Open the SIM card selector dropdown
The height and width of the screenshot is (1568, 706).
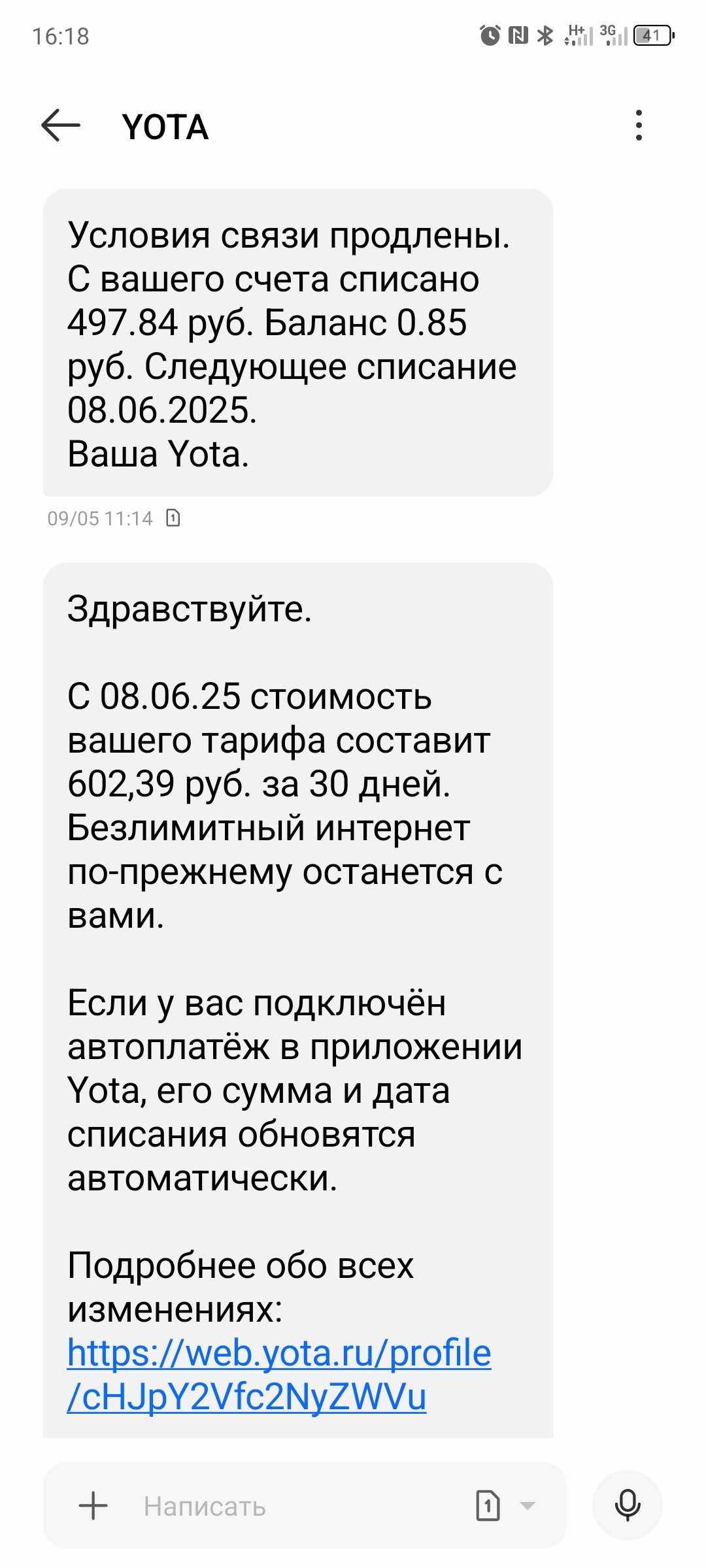(505, 1505)
